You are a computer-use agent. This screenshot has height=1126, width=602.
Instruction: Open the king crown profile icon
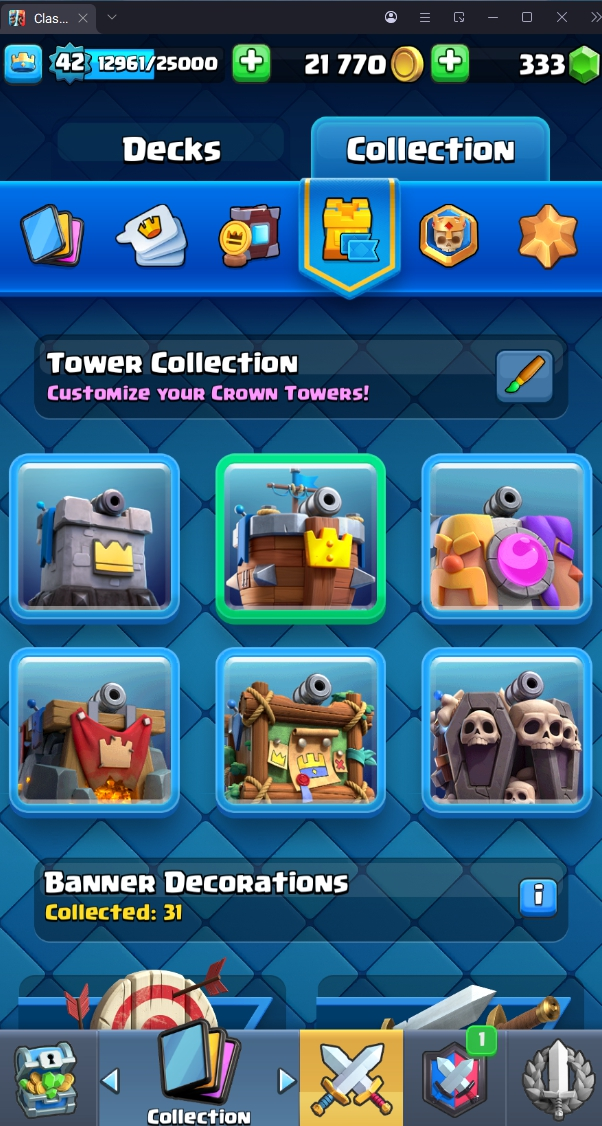coord(23,64)
